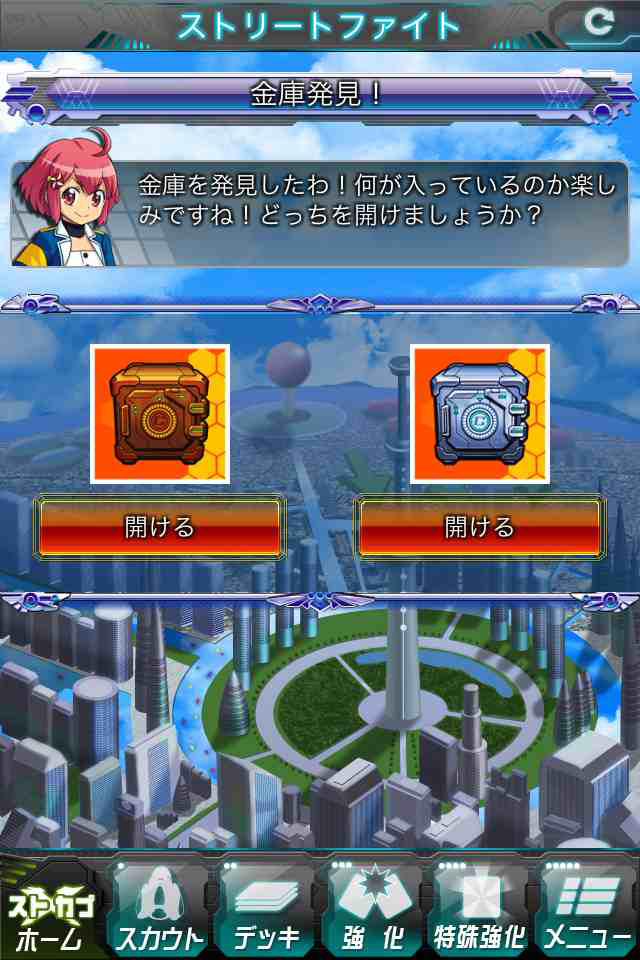Open the bronze safe with 開ける
Viewport: 640px width, 960px height.
(160, 527)
